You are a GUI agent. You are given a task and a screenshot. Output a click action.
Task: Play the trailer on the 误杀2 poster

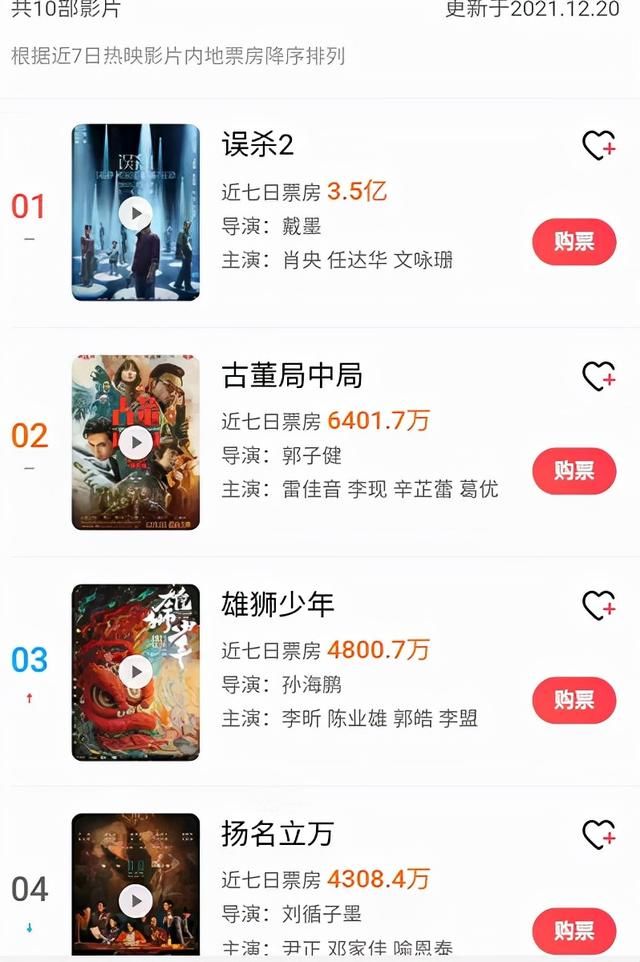[135, 212]
